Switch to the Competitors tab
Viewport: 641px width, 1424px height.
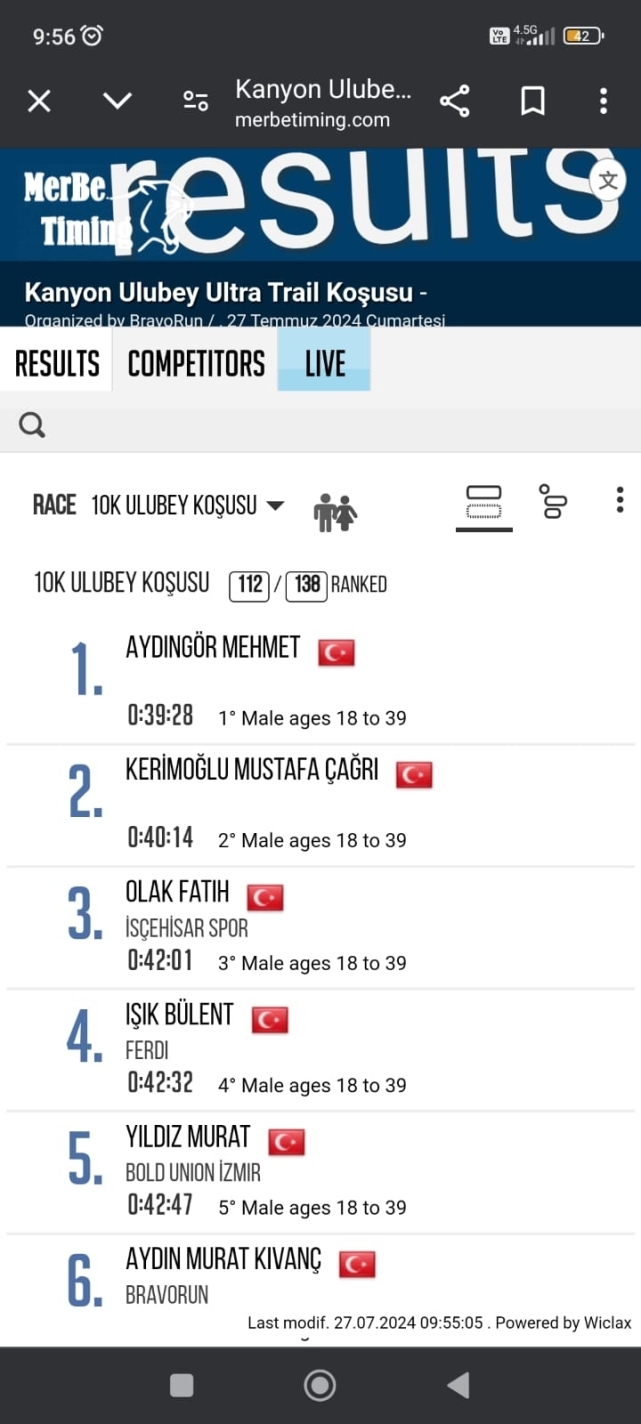pos(196,363)
